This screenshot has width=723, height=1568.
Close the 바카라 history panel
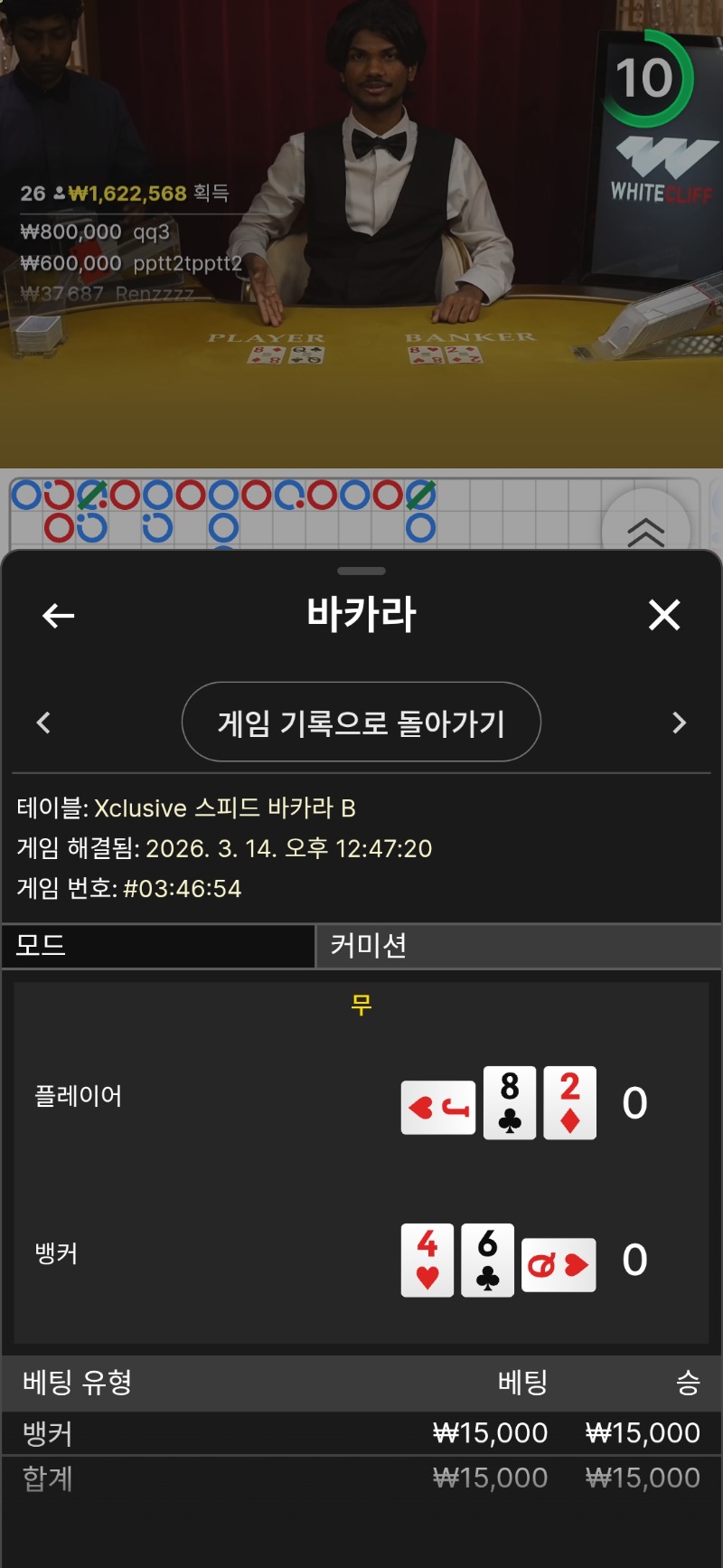click(x=664, y=616)
